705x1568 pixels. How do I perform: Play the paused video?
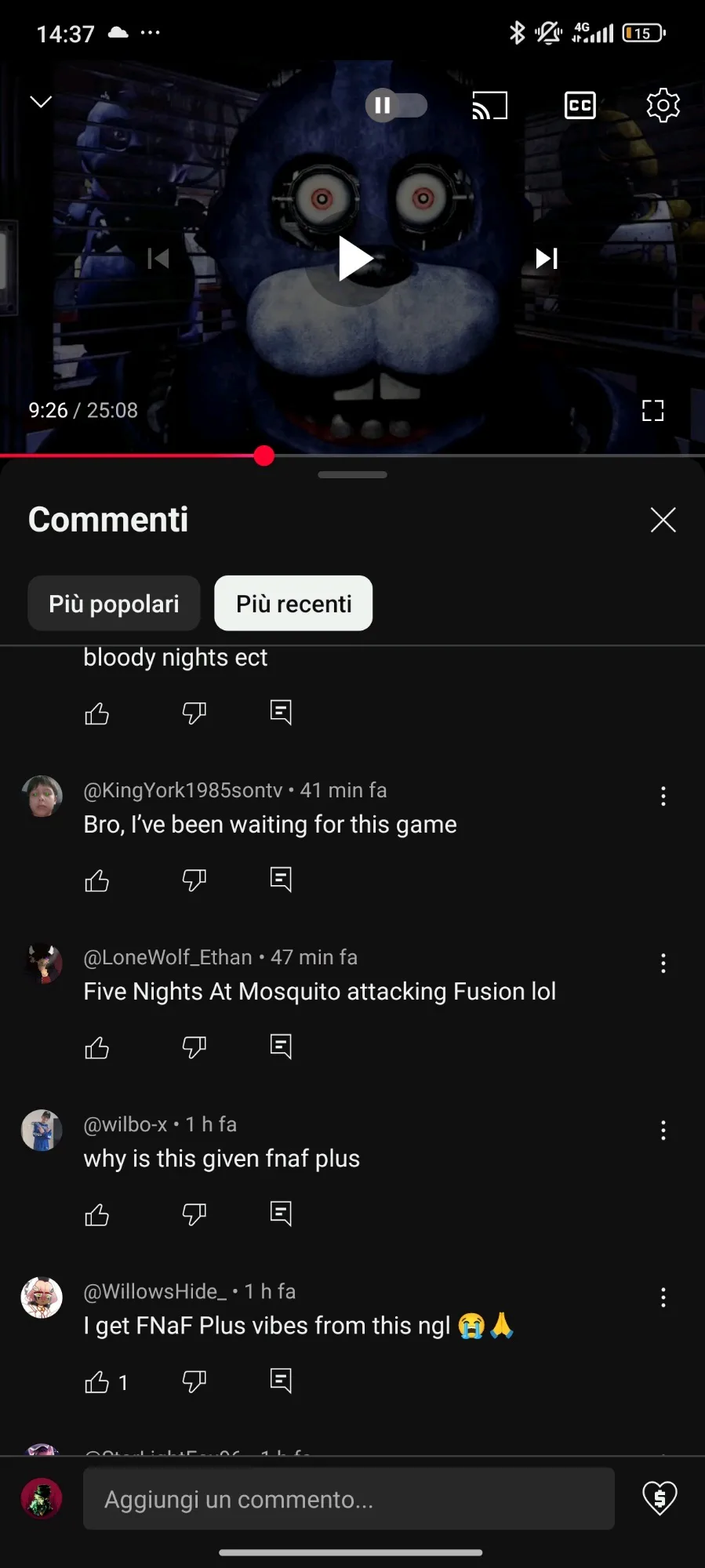[354, 259]
